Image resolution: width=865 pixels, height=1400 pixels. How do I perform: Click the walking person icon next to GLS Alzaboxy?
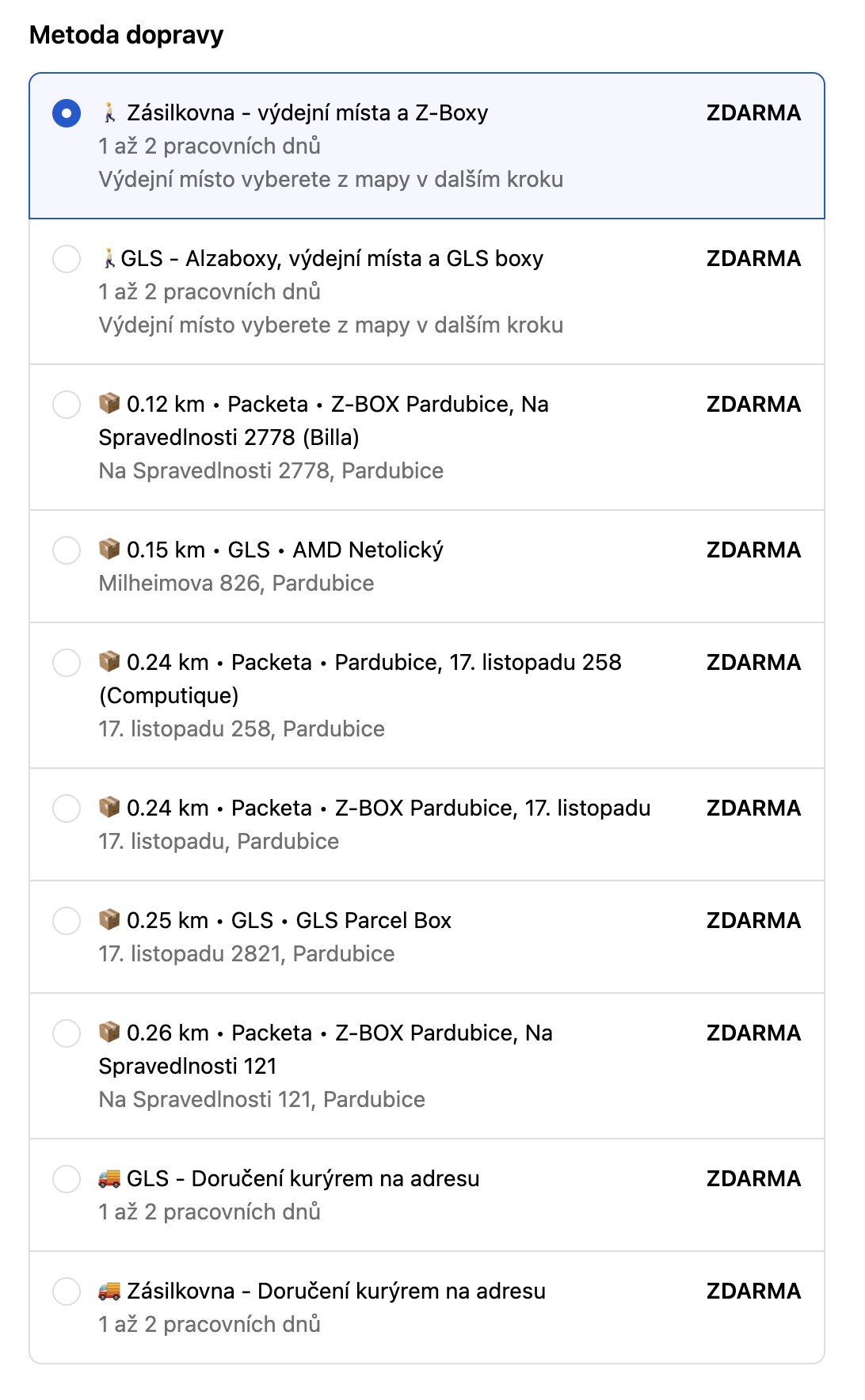[112, 257]
